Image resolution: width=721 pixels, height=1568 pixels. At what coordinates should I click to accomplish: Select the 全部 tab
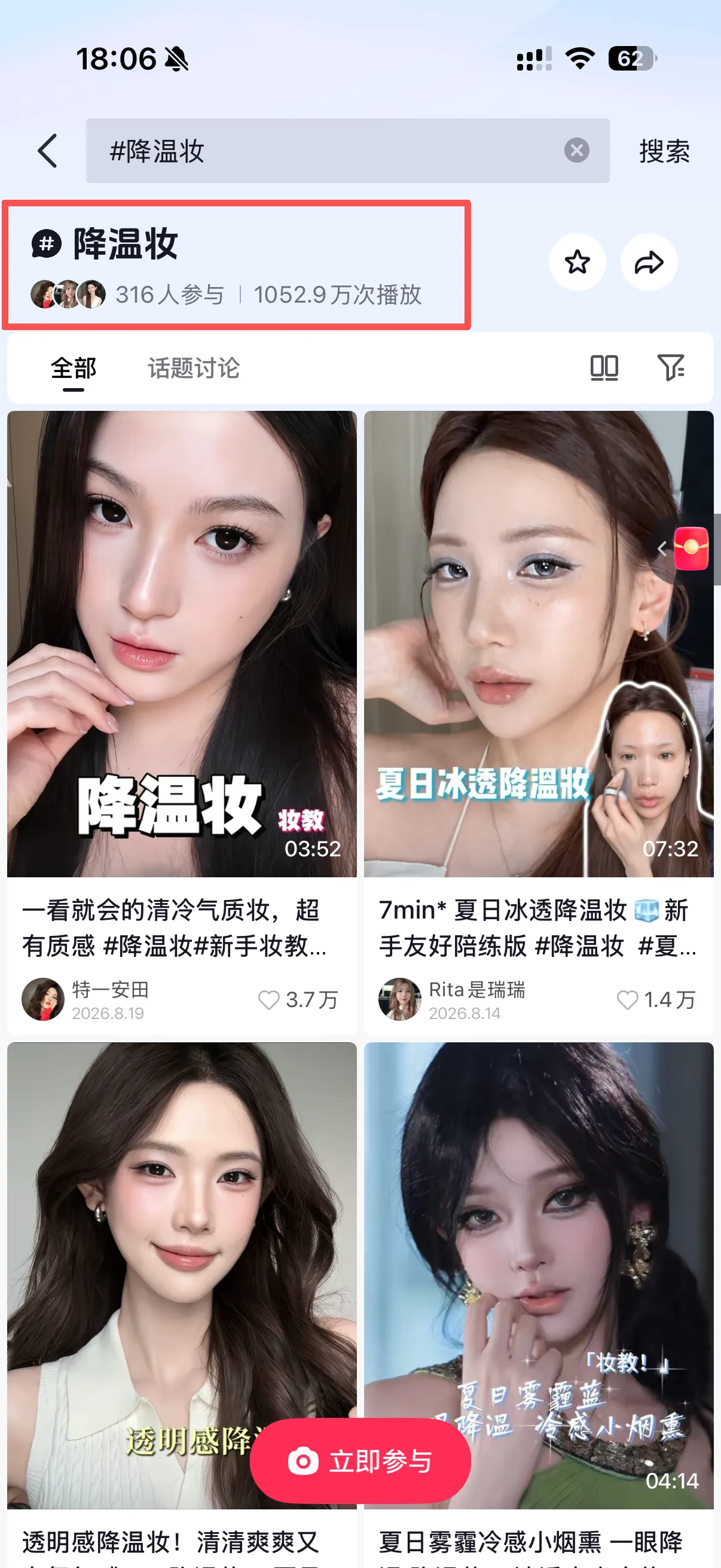tap(74, 368)
